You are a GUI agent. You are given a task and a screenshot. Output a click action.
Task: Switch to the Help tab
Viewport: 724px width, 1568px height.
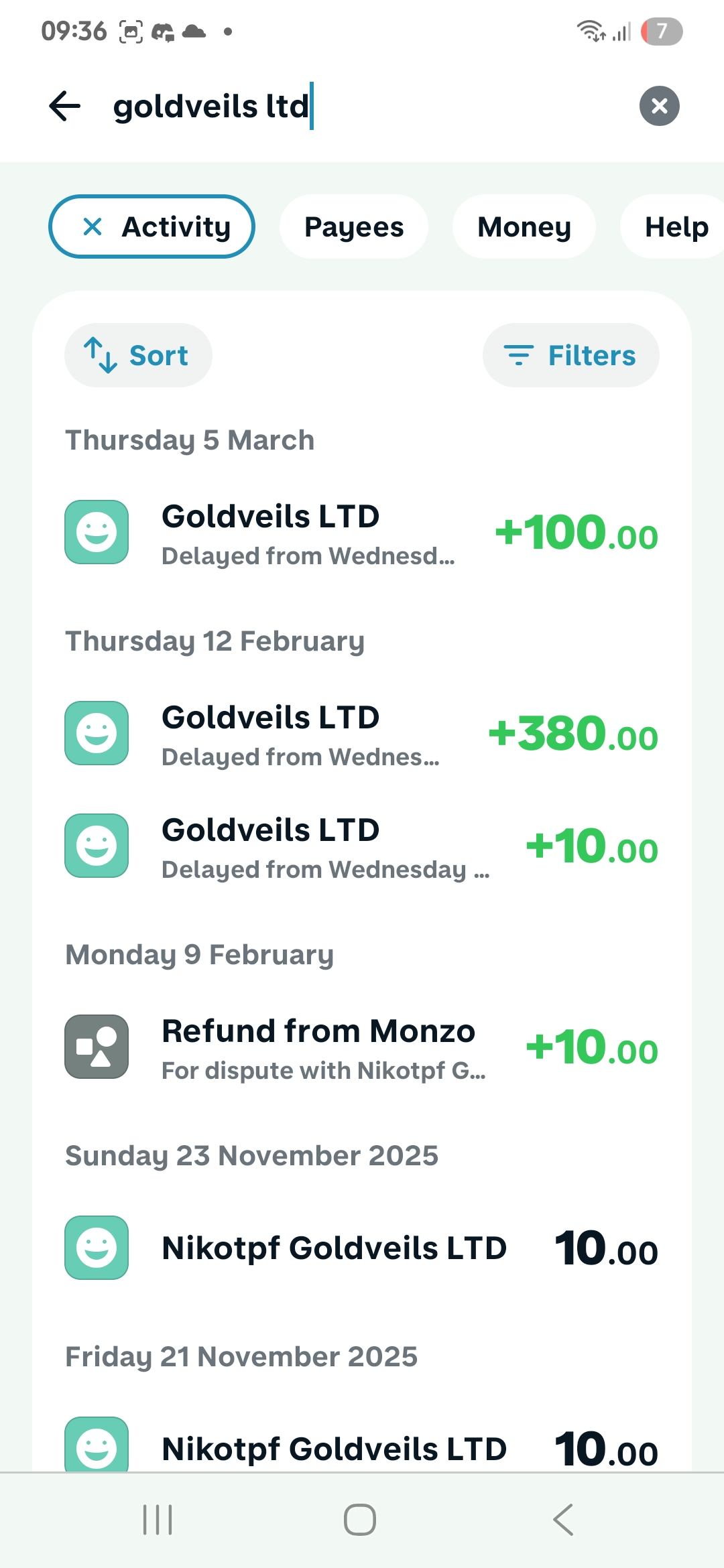click(676, 227)
